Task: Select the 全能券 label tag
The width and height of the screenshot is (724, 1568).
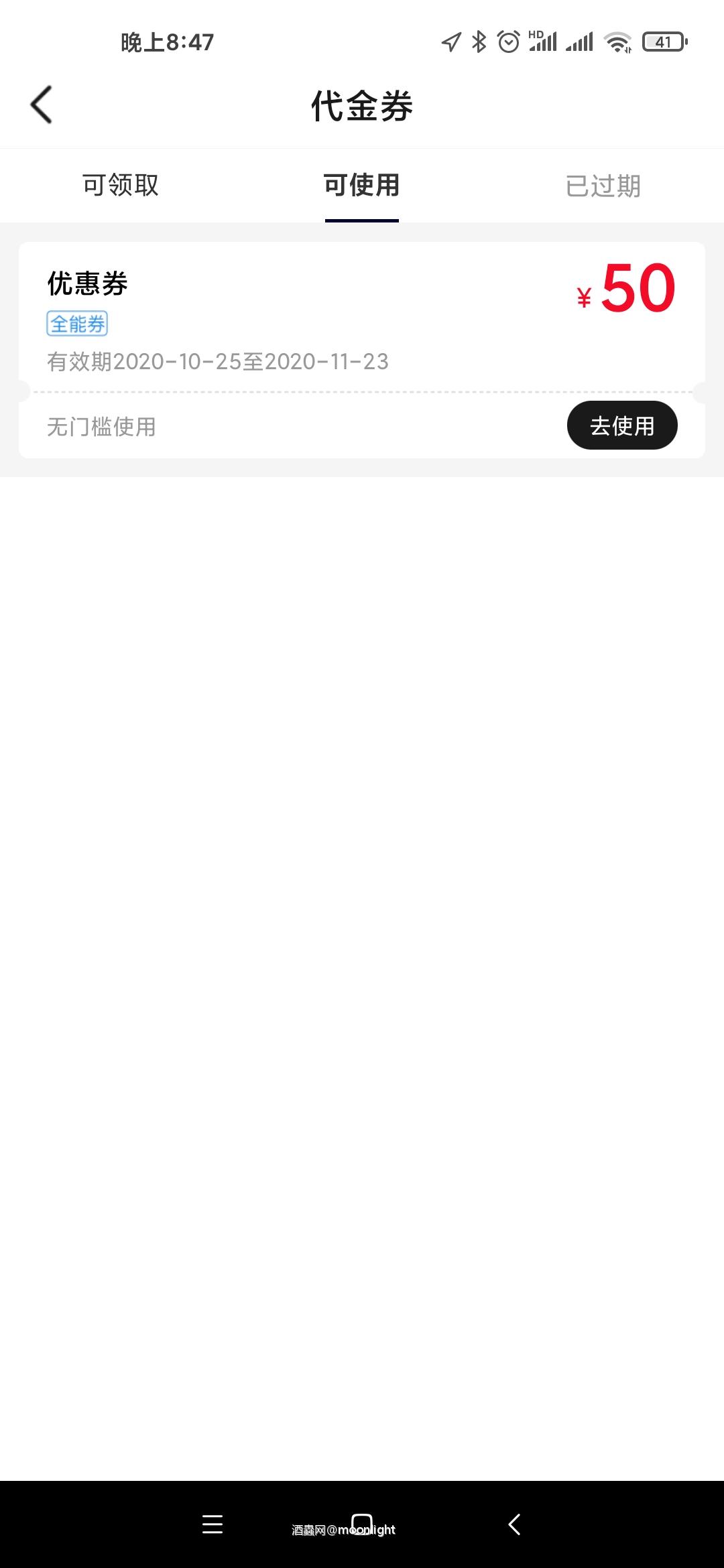Action: coord(77,324)
